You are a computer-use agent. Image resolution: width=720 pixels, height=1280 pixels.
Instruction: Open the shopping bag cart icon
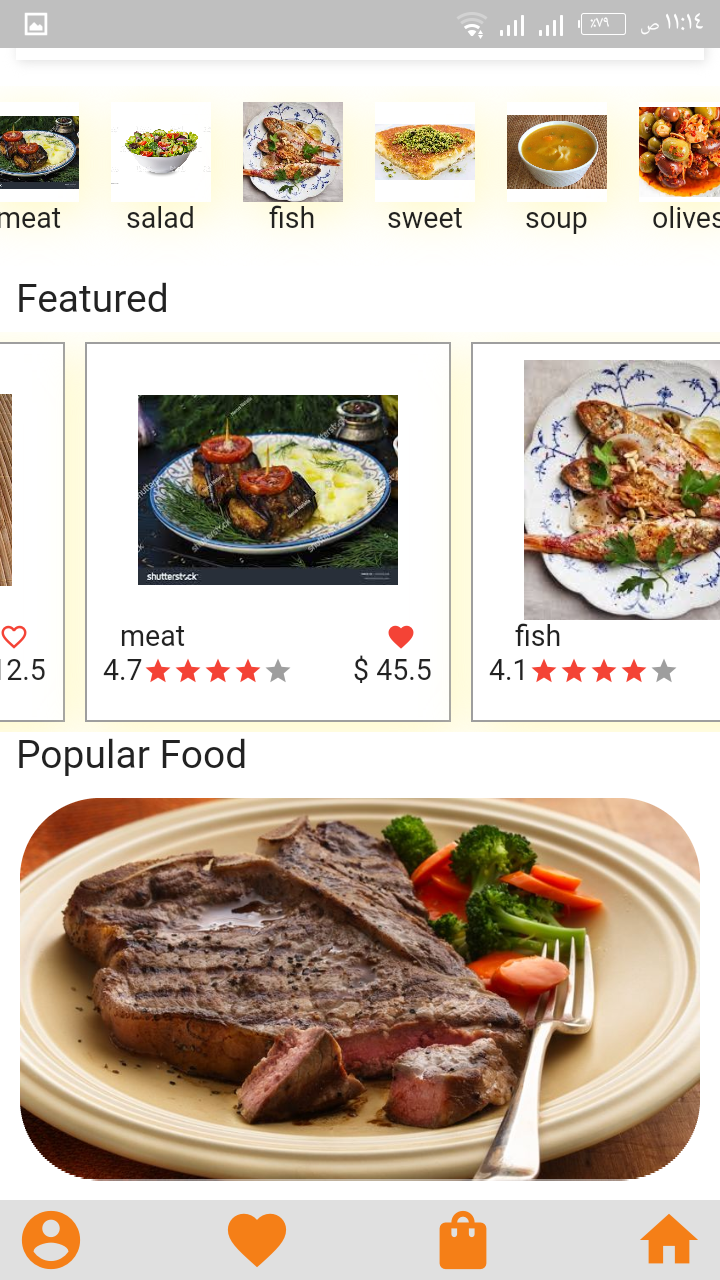(462, 1238)
